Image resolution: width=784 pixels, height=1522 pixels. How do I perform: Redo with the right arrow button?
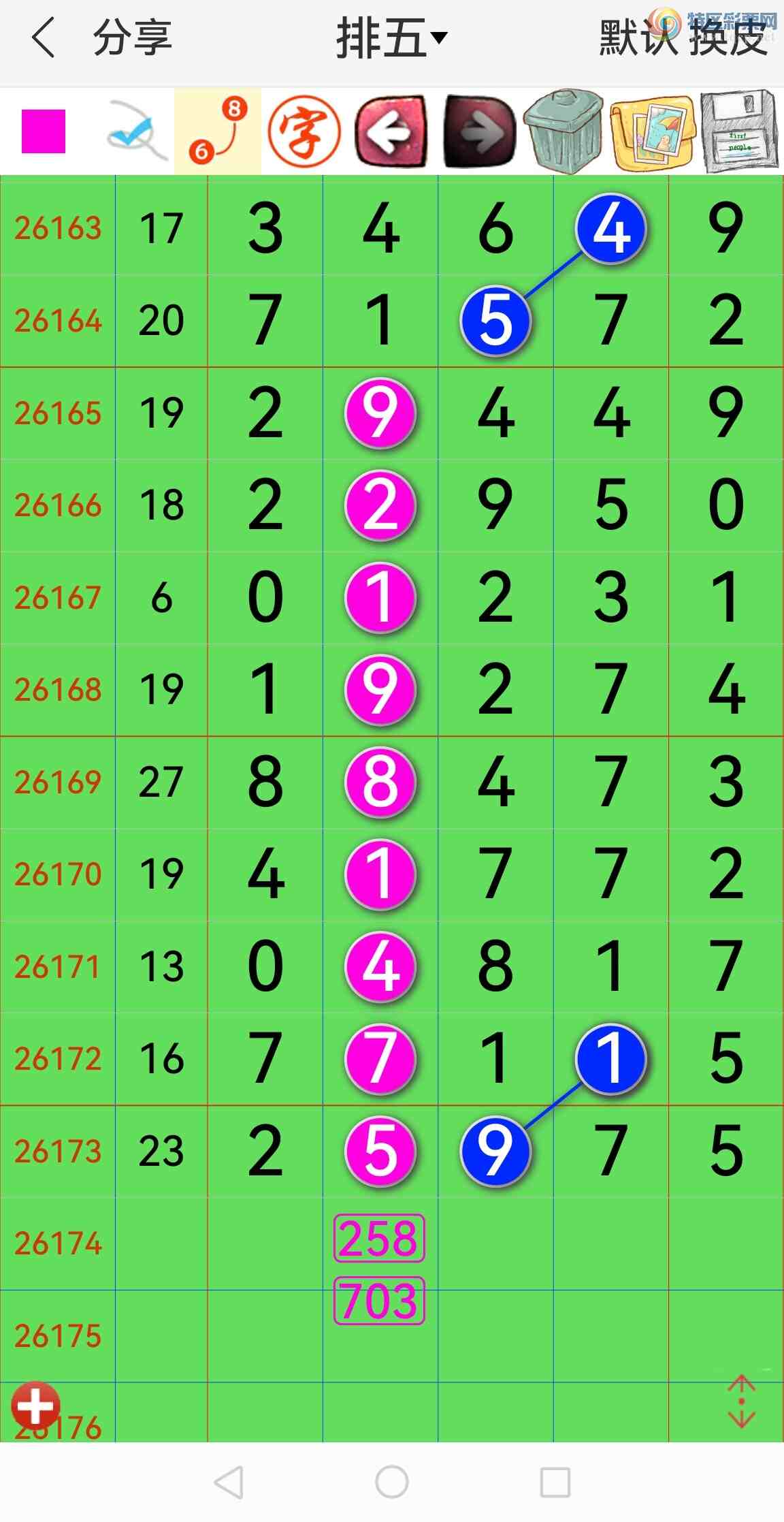tap(480, 131)
